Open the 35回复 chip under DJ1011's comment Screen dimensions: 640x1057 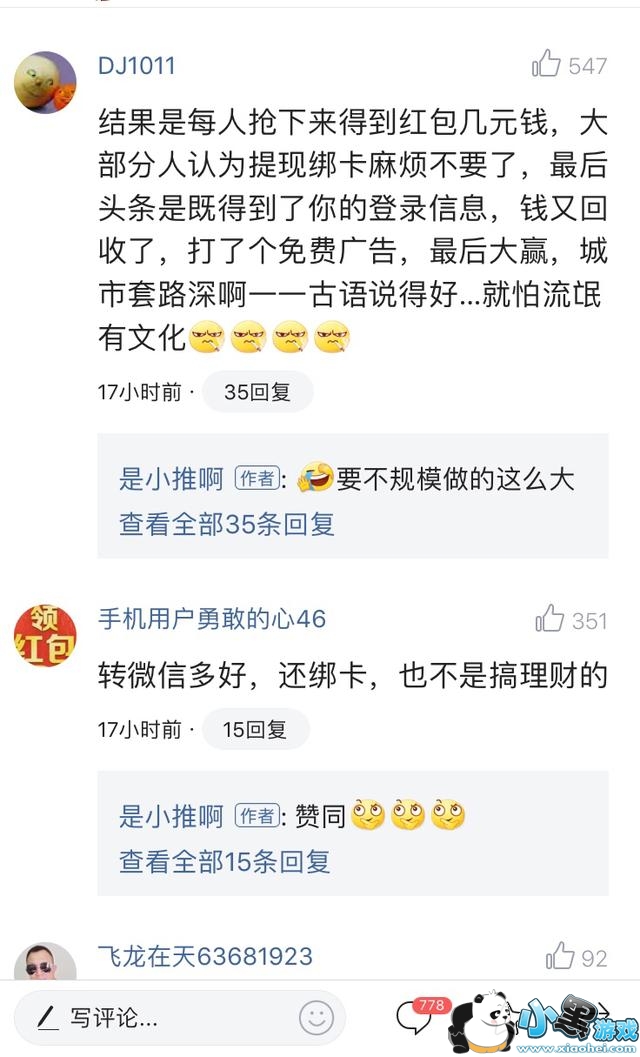pos(258,392)
